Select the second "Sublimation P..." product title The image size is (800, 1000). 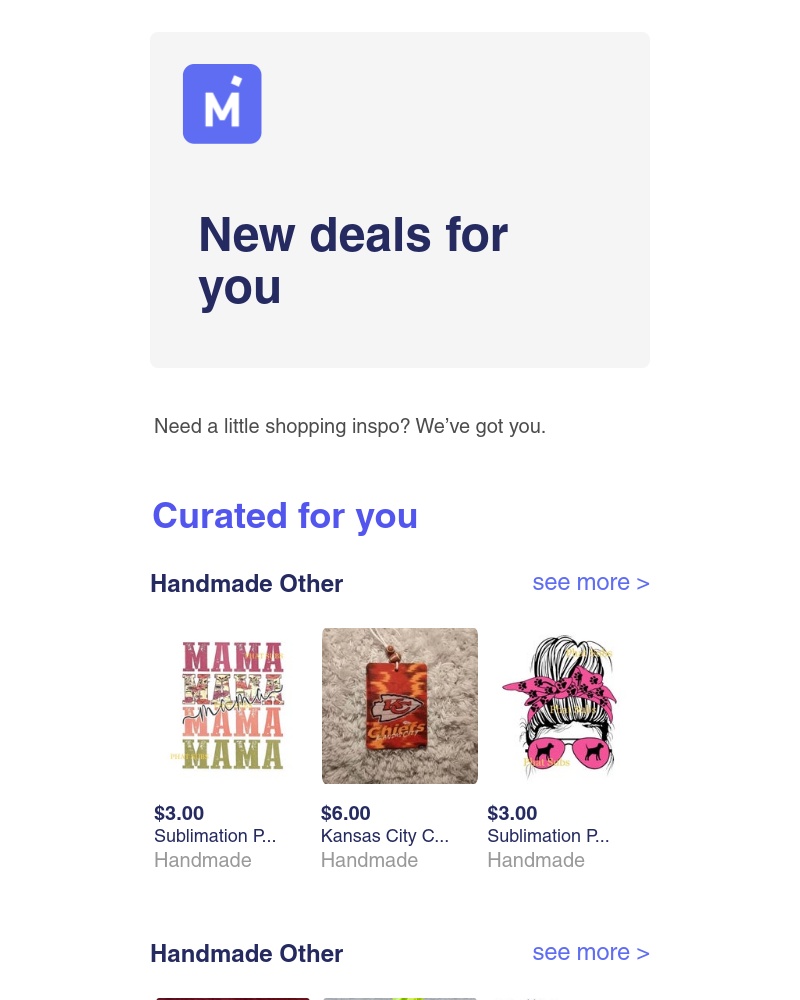548,836
